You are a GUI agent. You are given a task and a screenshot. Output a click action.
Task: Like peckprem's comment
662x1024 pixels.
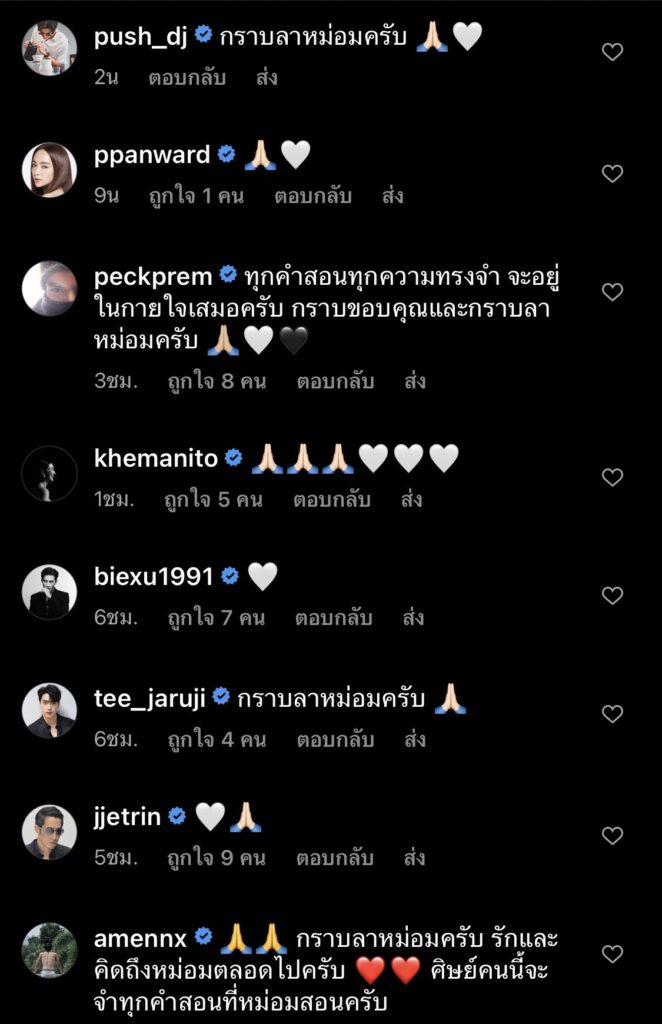coord(612,292)
